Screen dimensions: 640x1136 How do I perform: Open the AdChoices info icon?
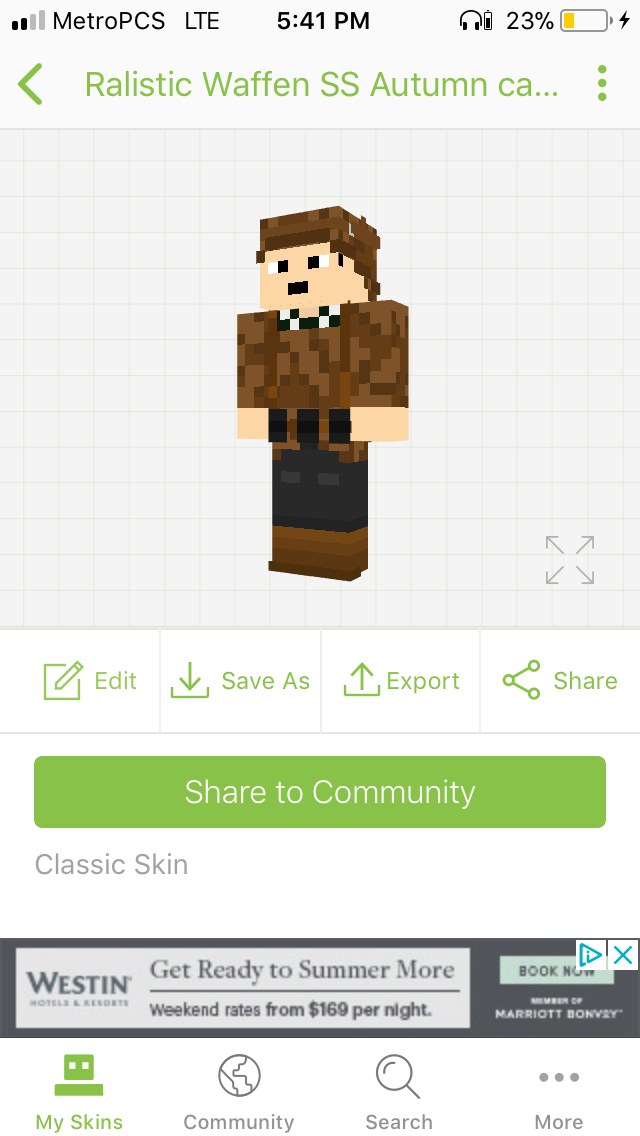(591, 955)
